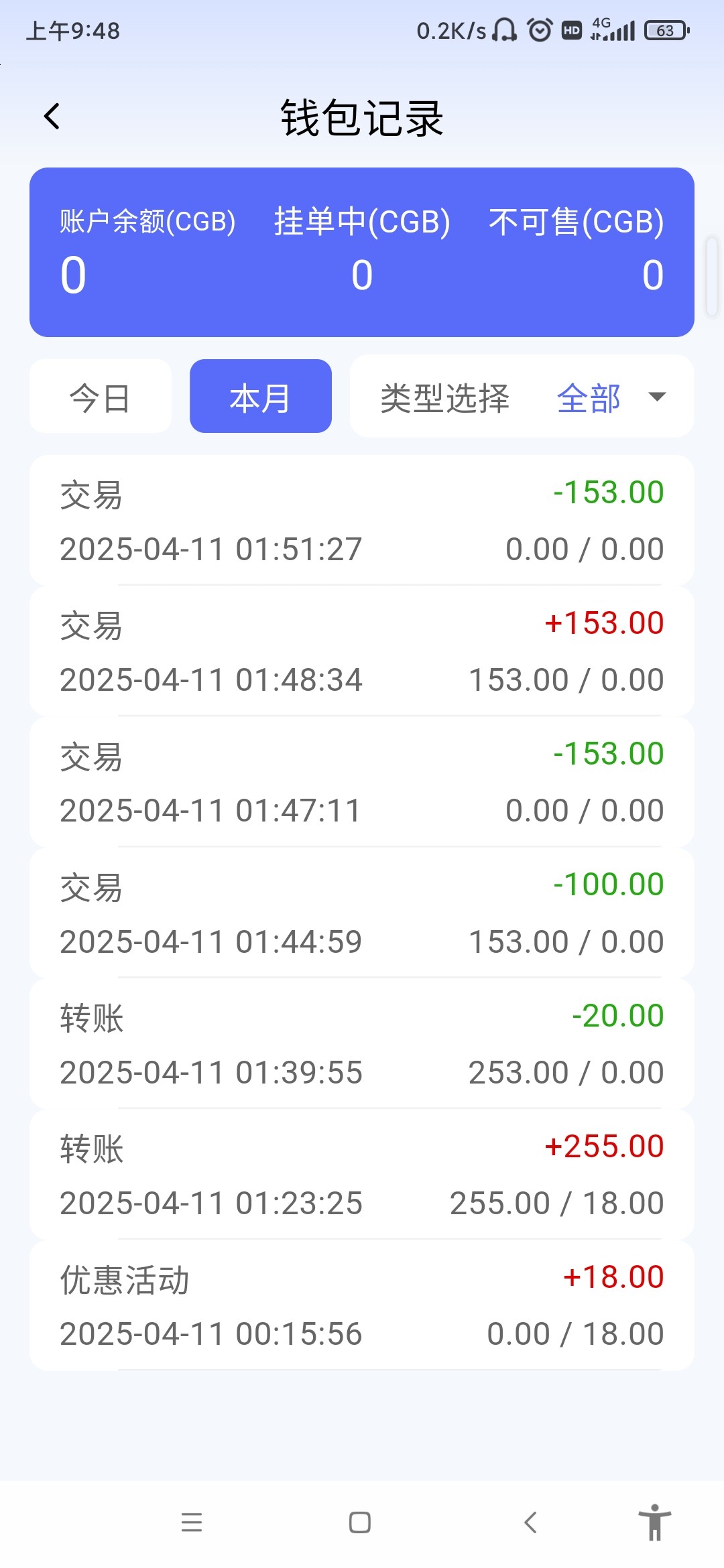Tap the system home button

coord(360,1522)
